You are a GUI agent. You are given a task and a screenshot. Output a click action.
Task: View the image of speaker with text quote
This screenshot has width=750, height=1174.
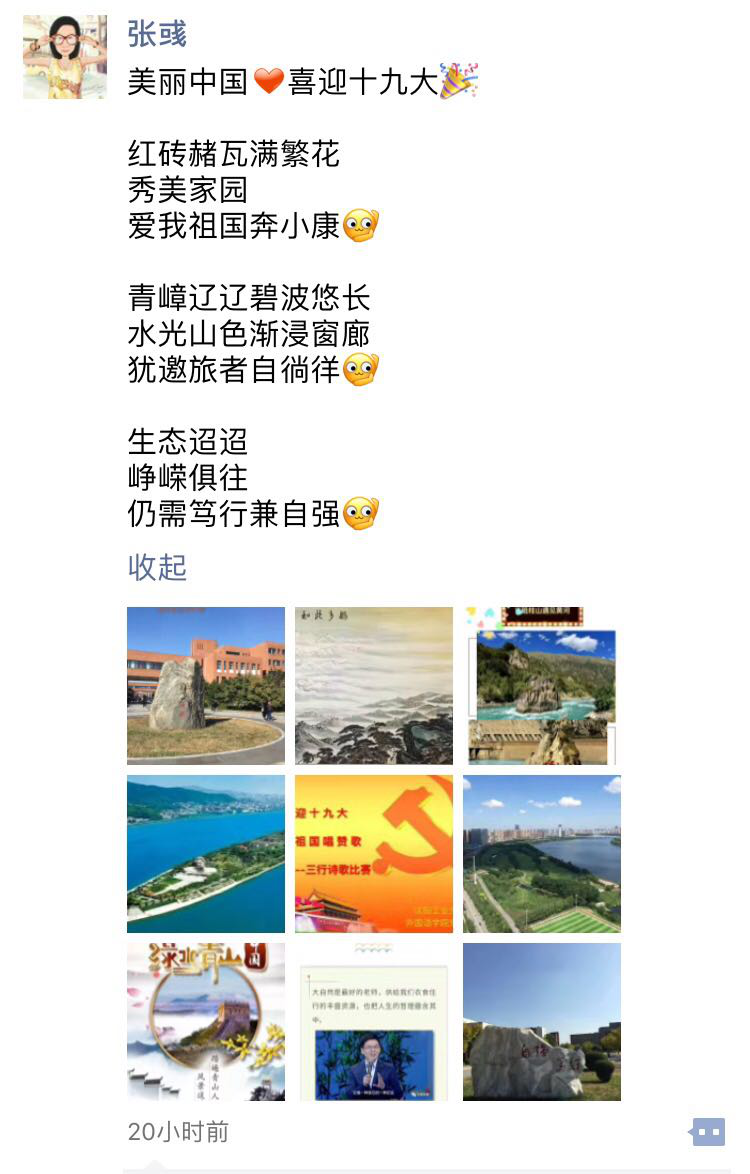click(x=374, y=1022)
